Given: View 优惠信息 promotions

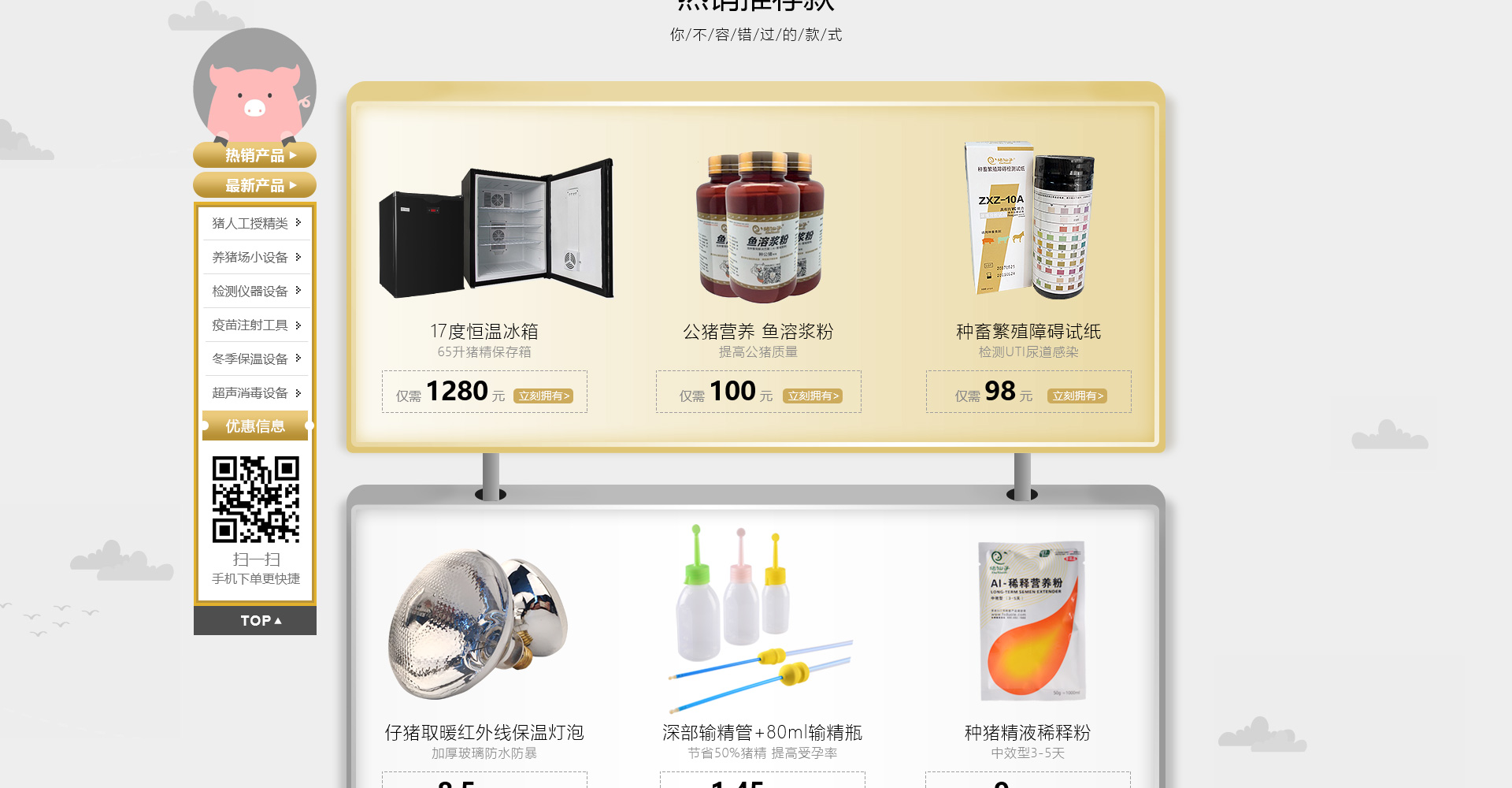Looking at the screenshot, I should coord(255,426).
